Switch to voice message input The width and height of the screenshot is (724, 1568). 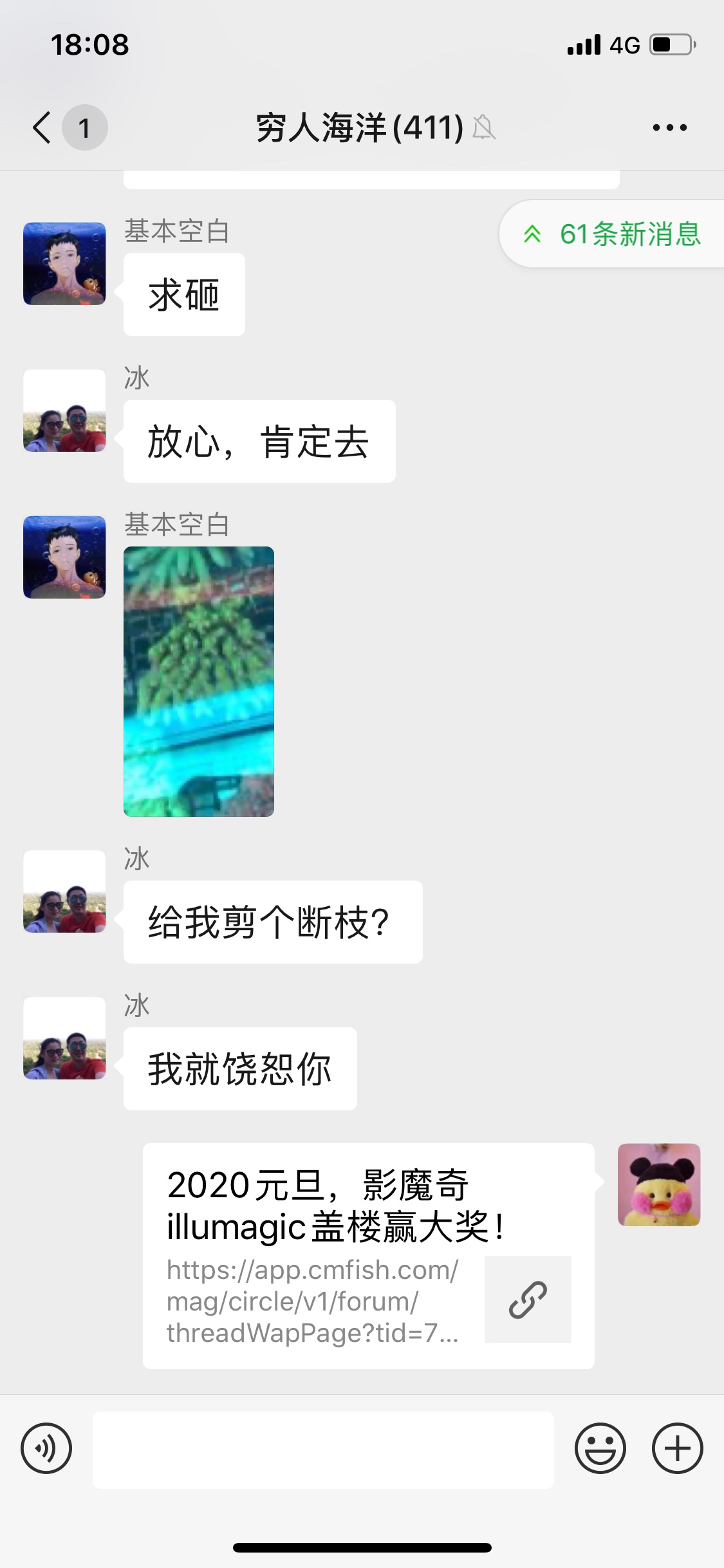click(46, 1449)
